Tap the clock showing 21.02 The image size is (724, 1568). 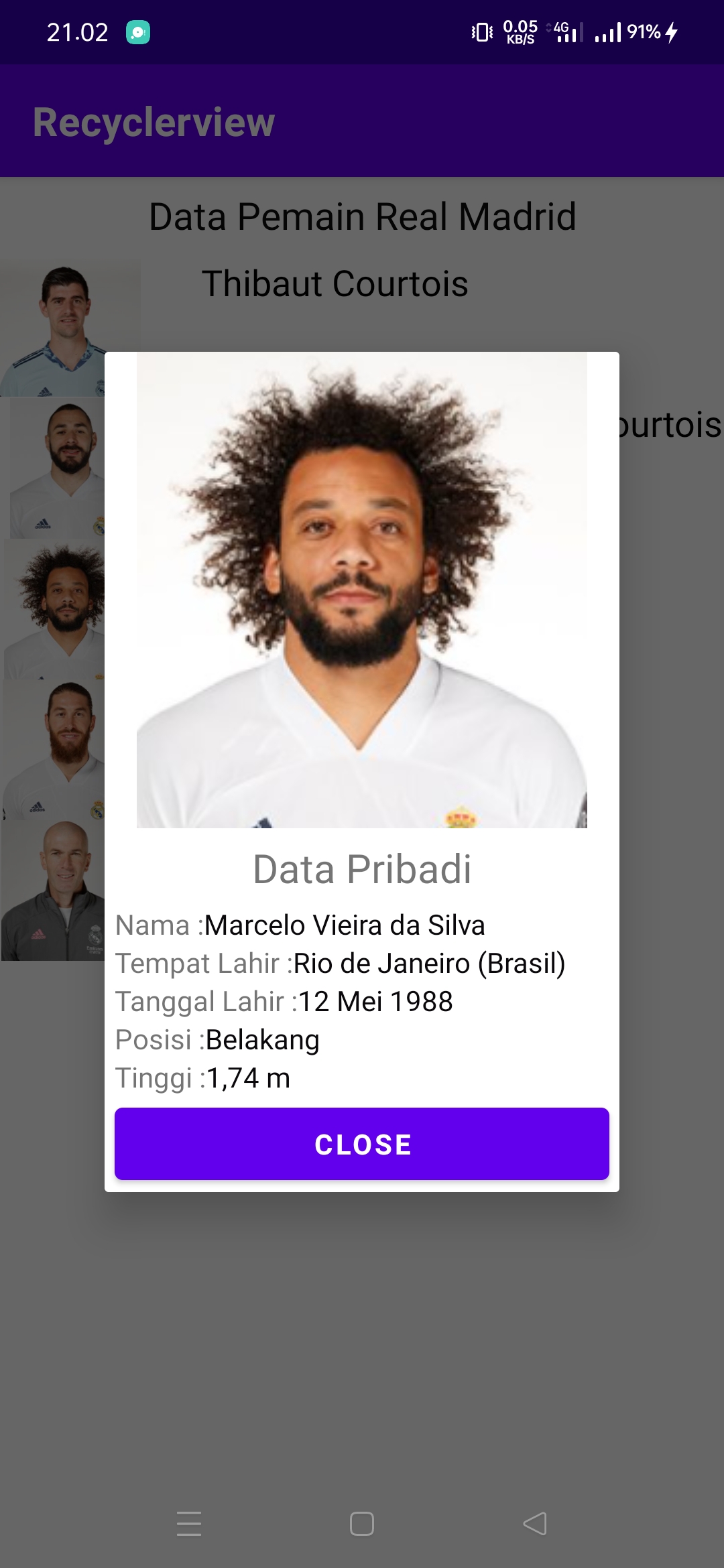(x=77, y=31)
